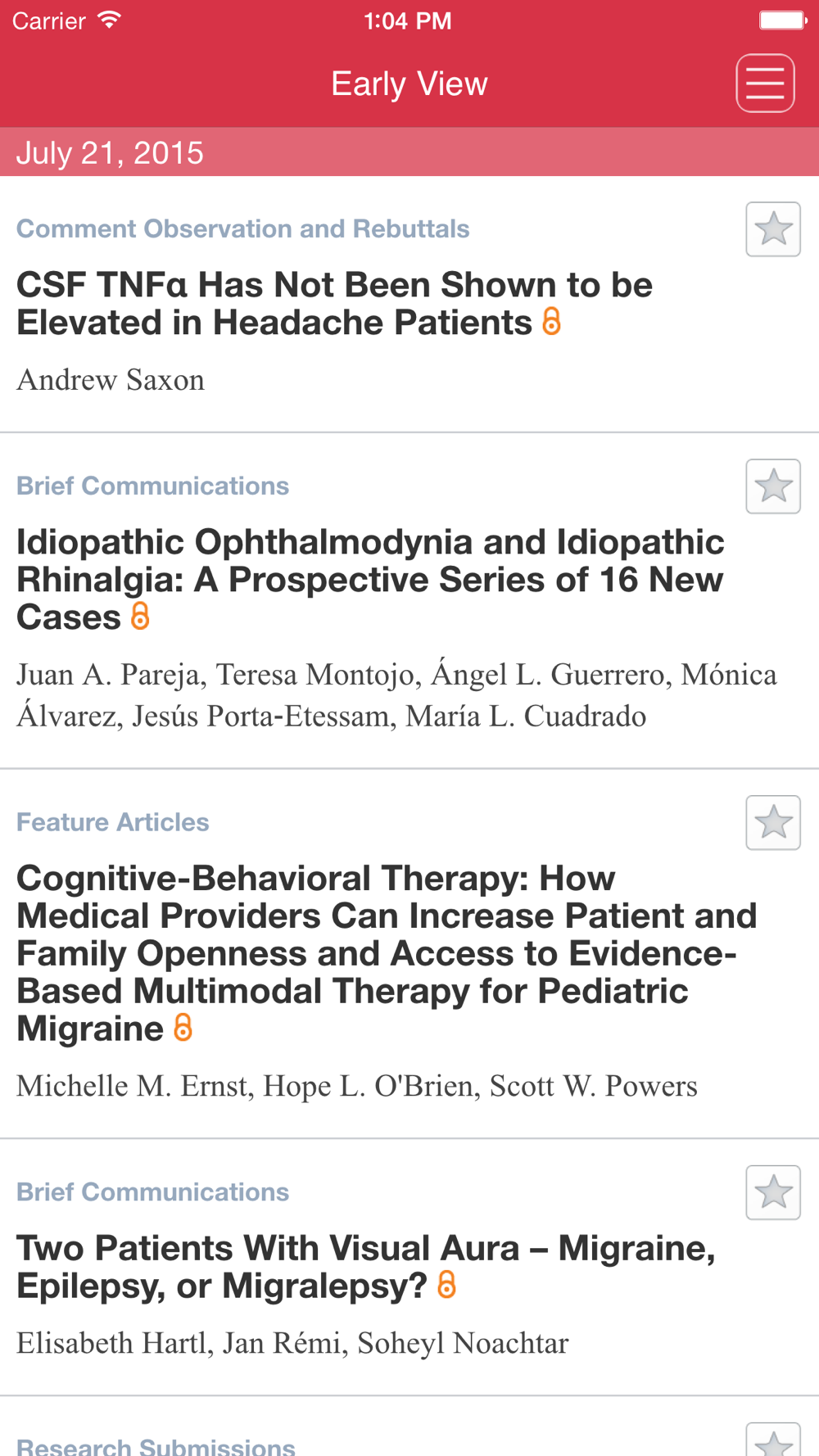Open the CSF TNFα article by Andrew Saxon
The height and width of the screenshot is (1456, 819).
pyautogui.click(x=334, y=304)
